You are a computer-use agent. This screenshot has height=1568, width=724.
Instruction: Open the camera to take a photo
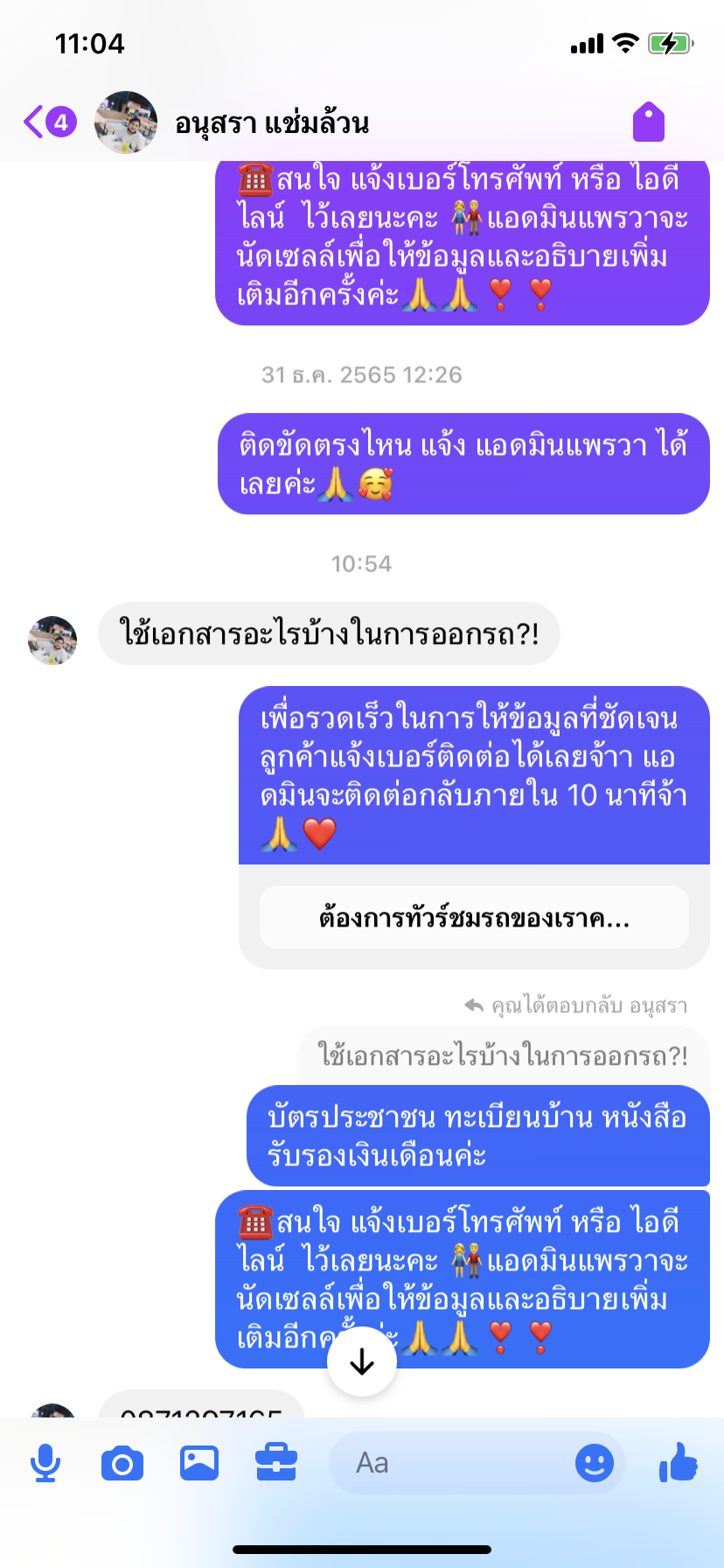(122, 1463)
